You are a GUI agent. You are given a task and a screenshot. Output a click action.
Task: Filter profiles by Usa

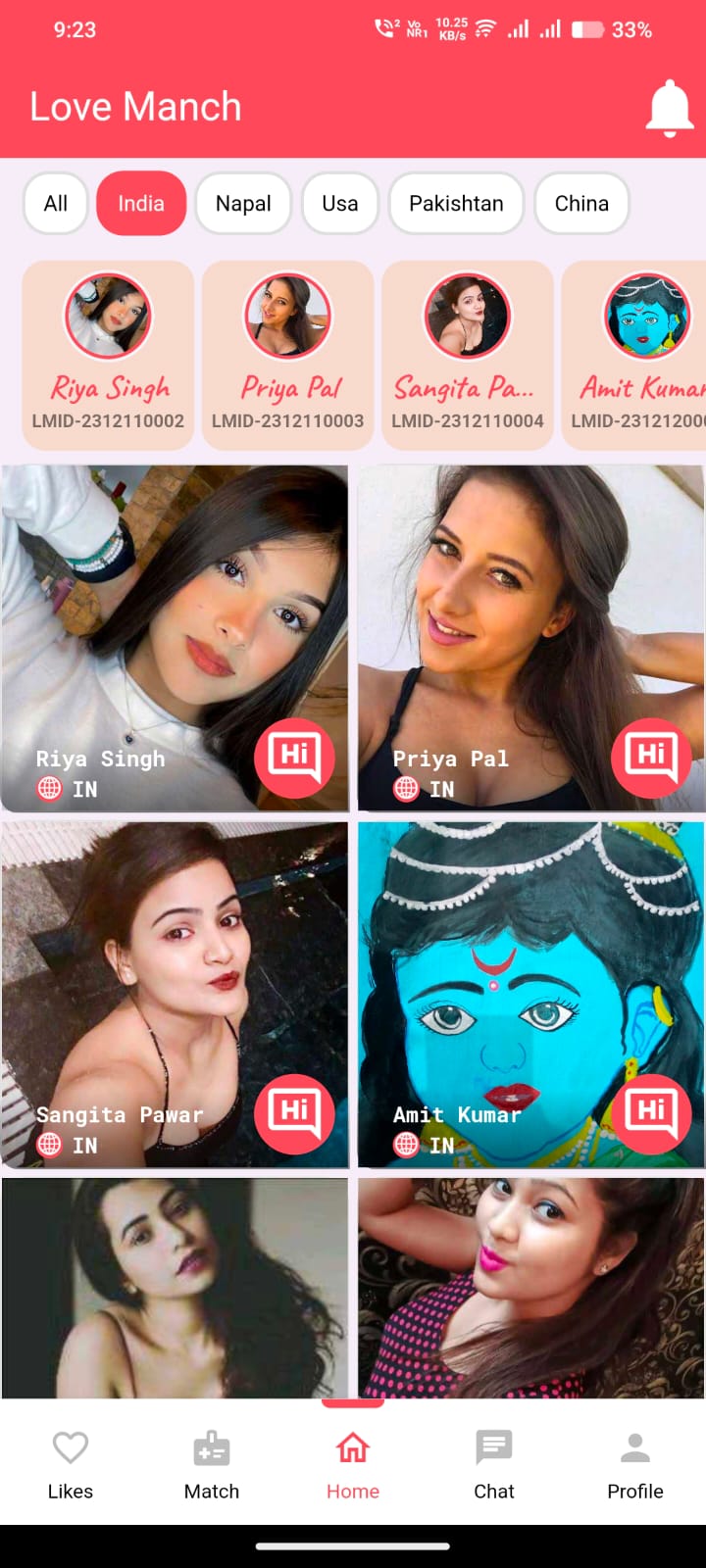[x=339, y=203]
